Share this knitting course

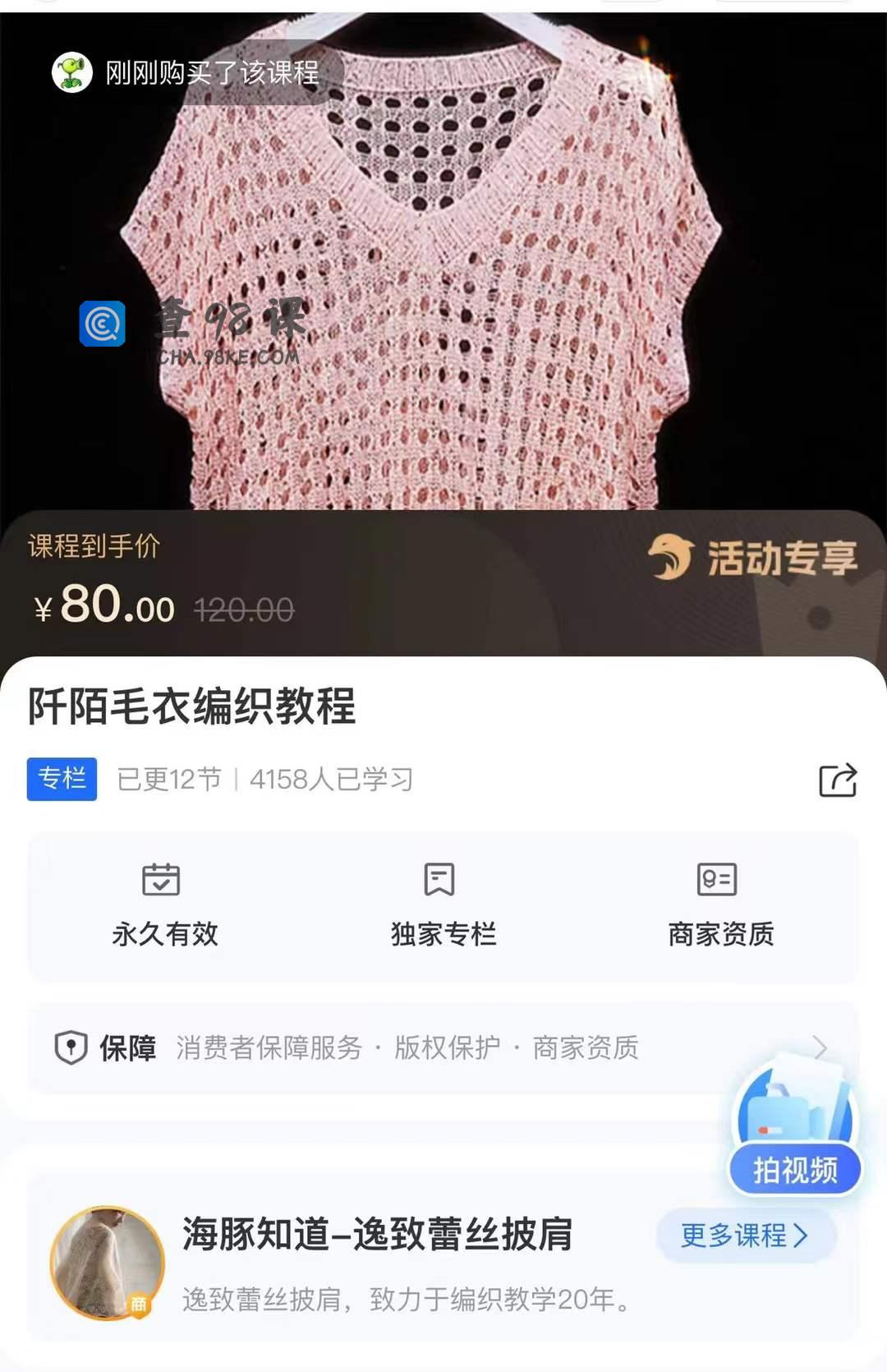tap(838, 780)
